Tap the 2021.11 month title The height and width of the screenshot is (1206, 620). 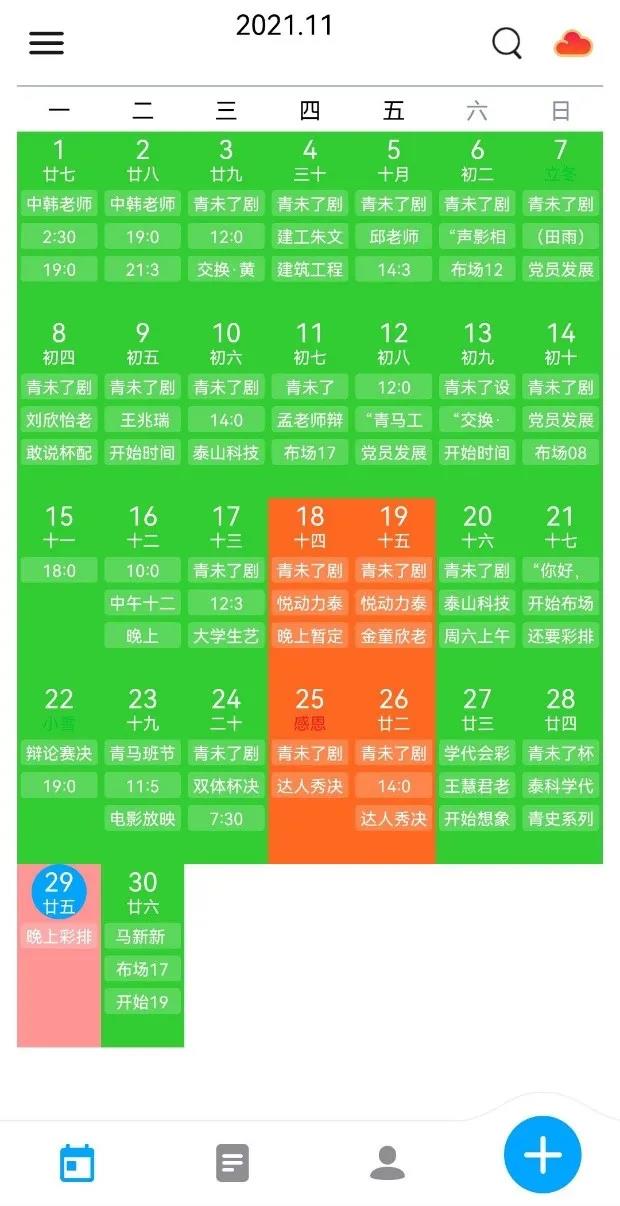[x=284, y=26]
